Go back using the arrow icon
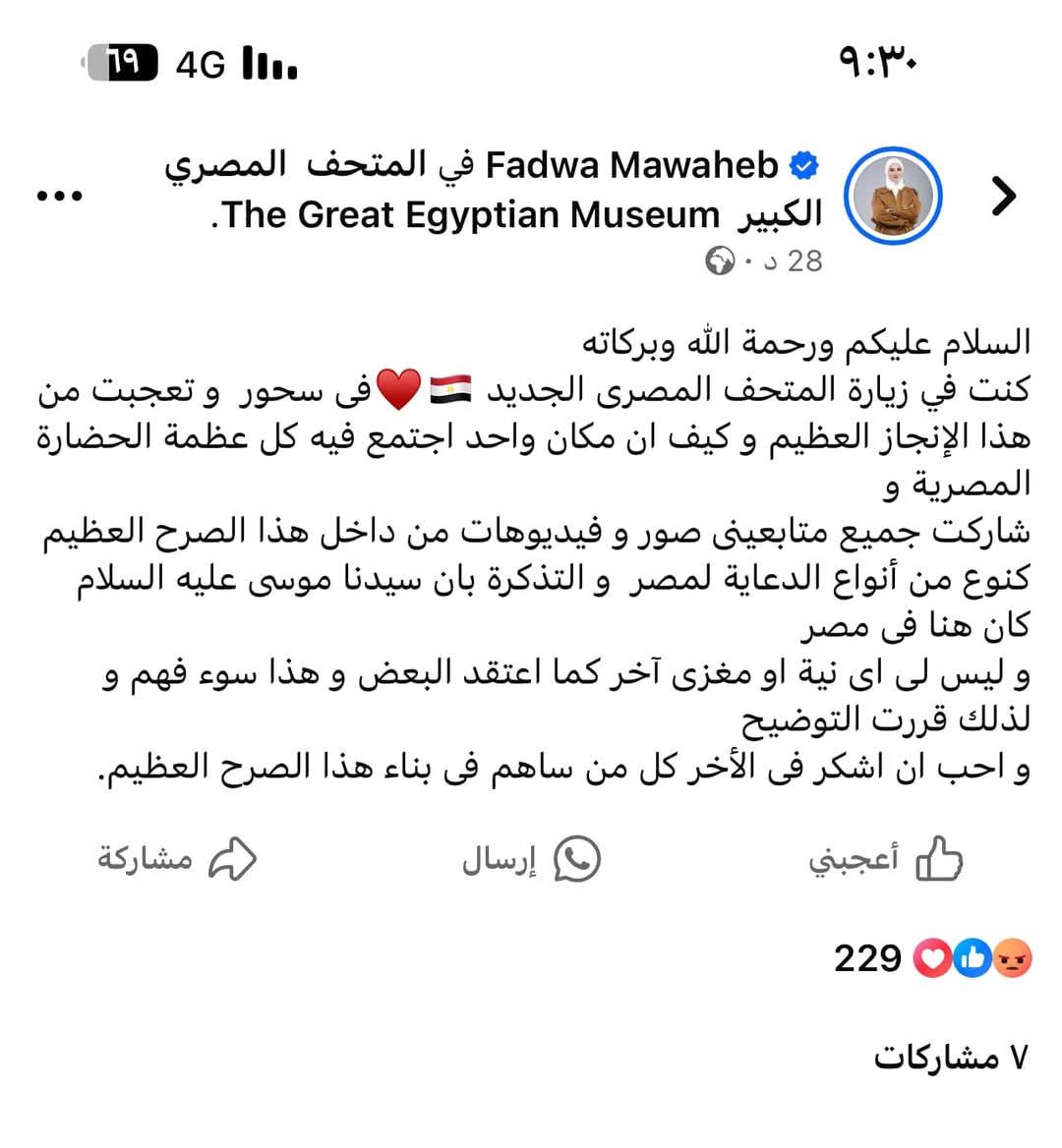 pyautogui.click(x=1002, y=197)
